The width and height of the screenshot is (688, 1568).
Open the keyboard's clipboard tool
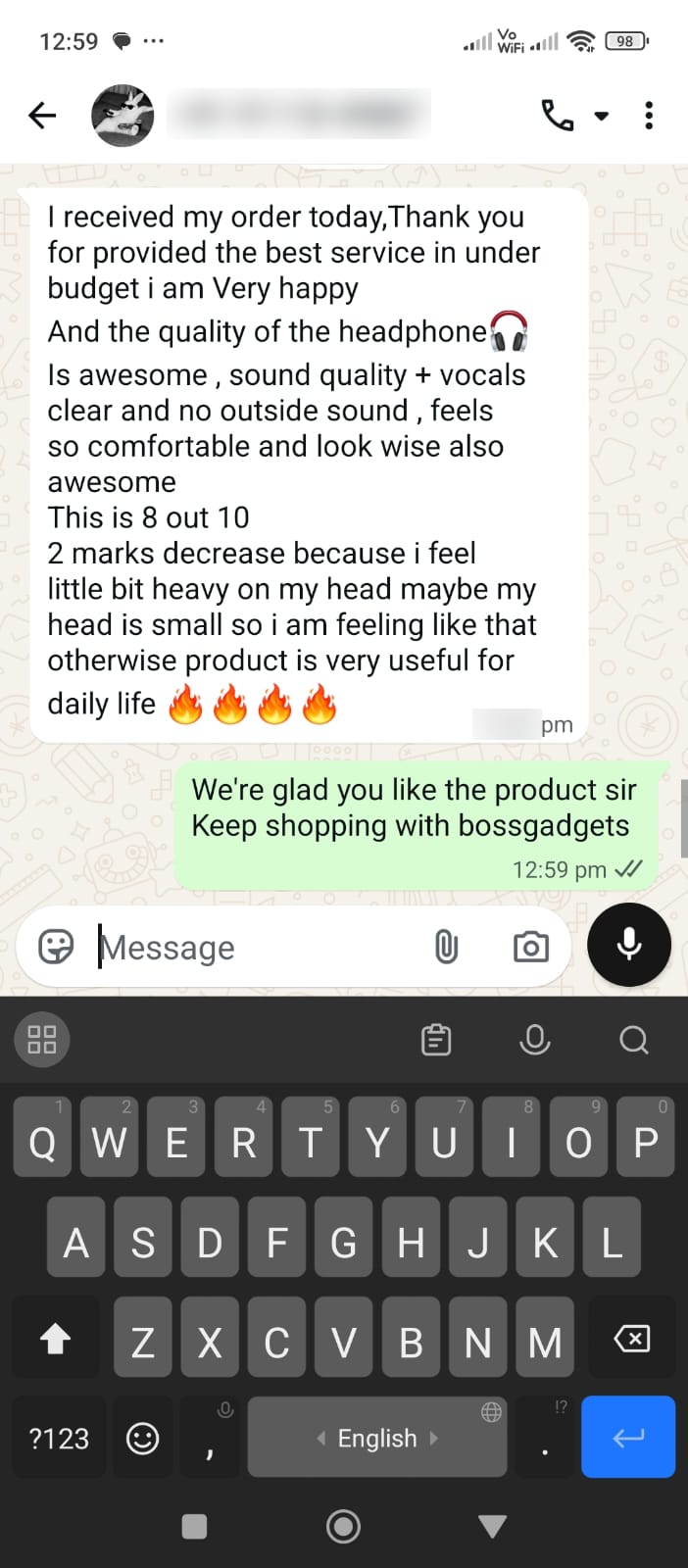point(436,1039)
